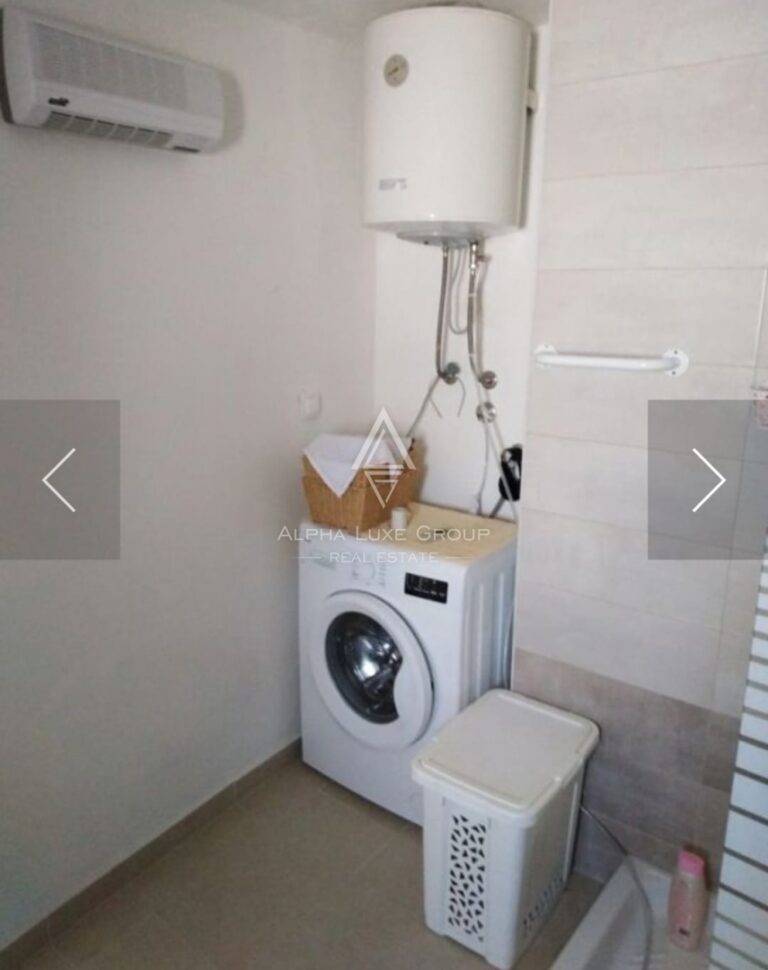The image size is (768, 970).
Task: Go to the previous photo
Action: 59,480
